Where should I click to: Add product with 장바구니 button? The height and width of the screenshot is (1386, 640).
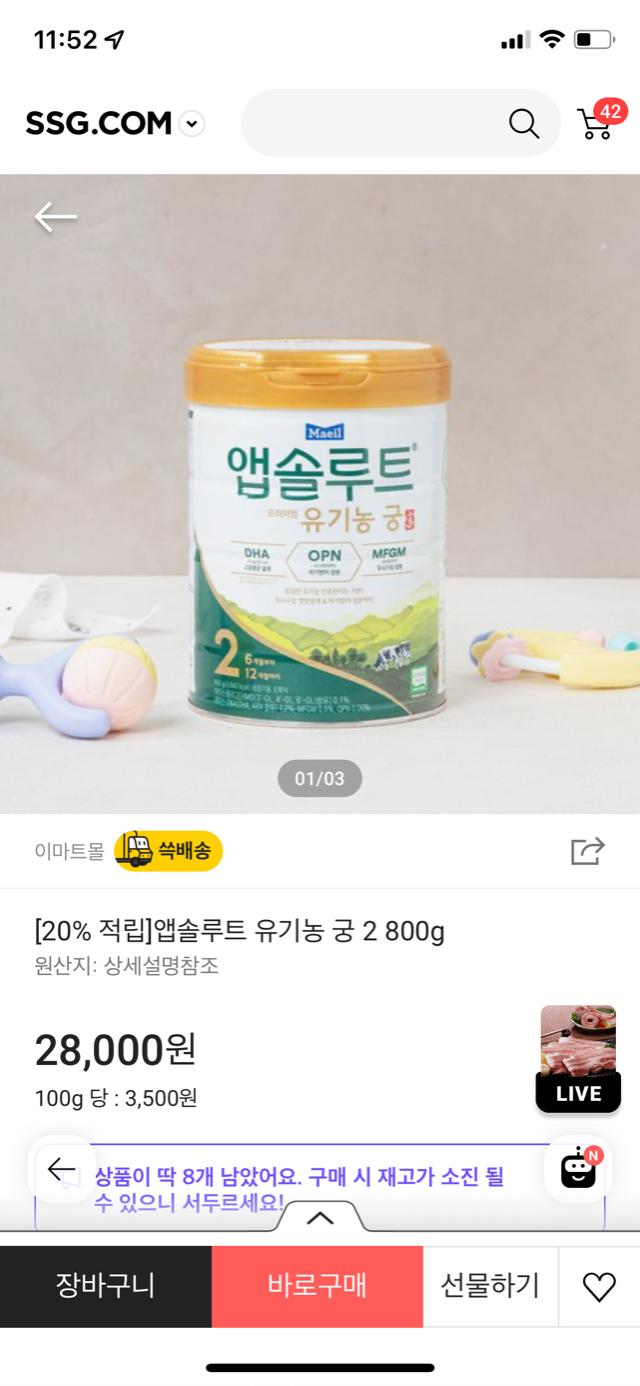point(105,1286)
